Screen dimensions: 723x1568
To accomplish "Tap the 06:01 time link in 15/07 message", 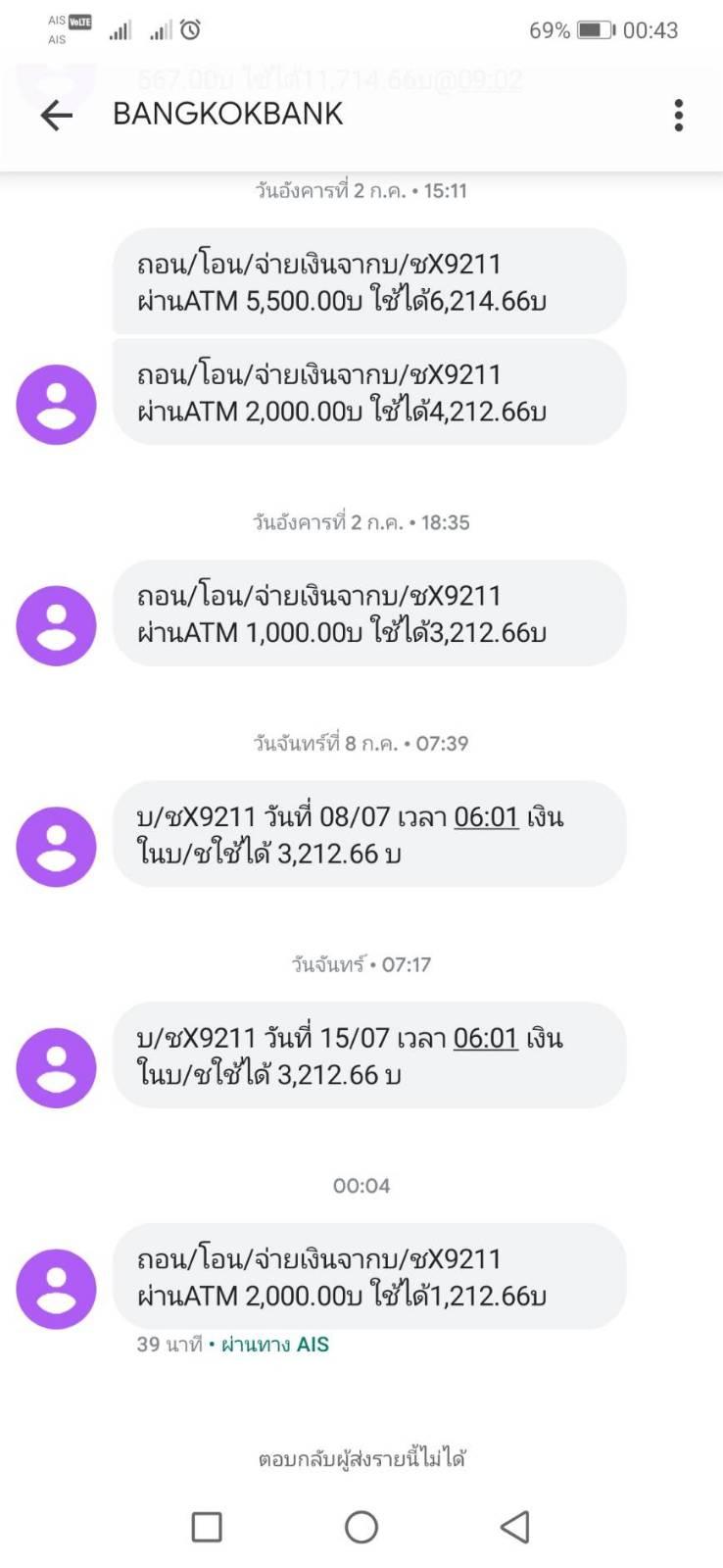I will pos(485,1038).
